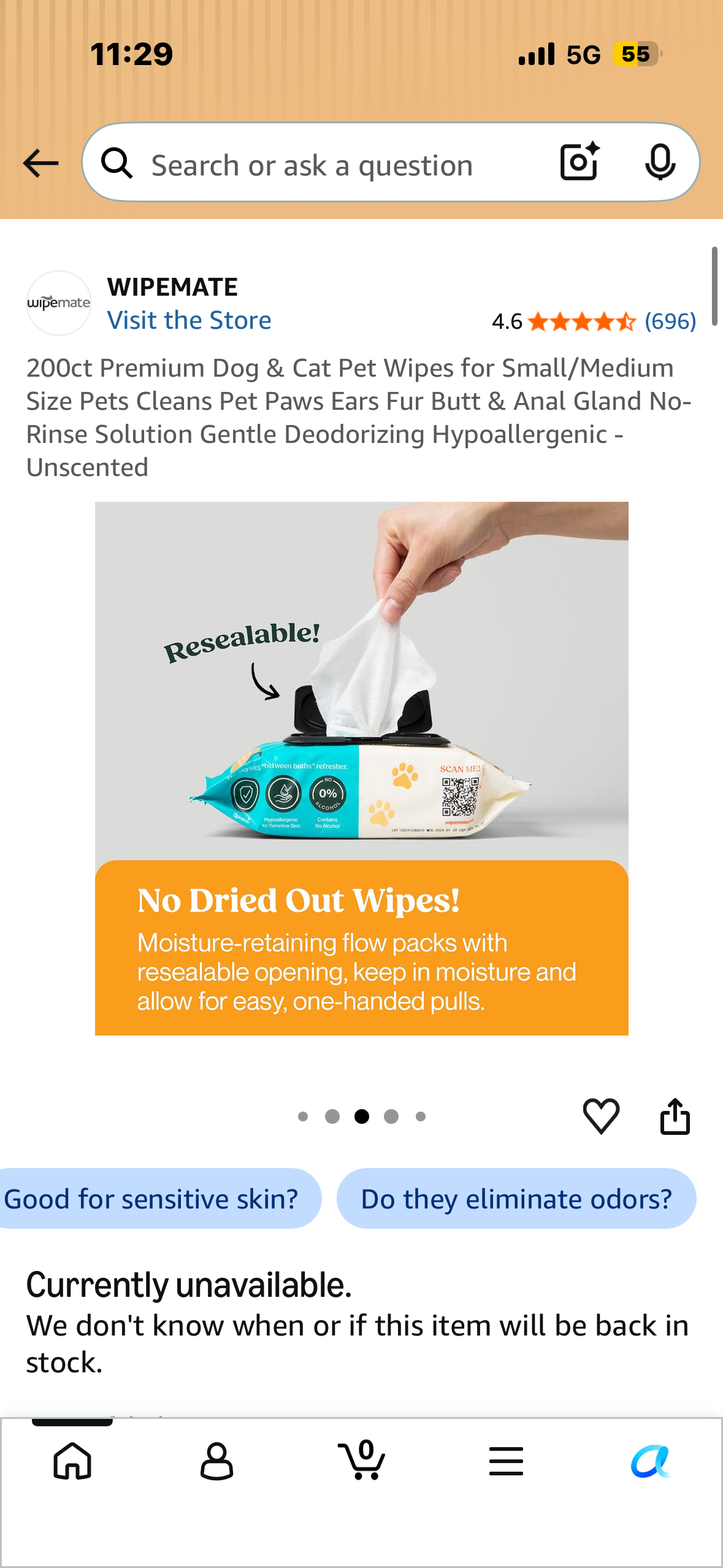
Task: Open the hamburger menu tab
Action: tap(506, 1461)
